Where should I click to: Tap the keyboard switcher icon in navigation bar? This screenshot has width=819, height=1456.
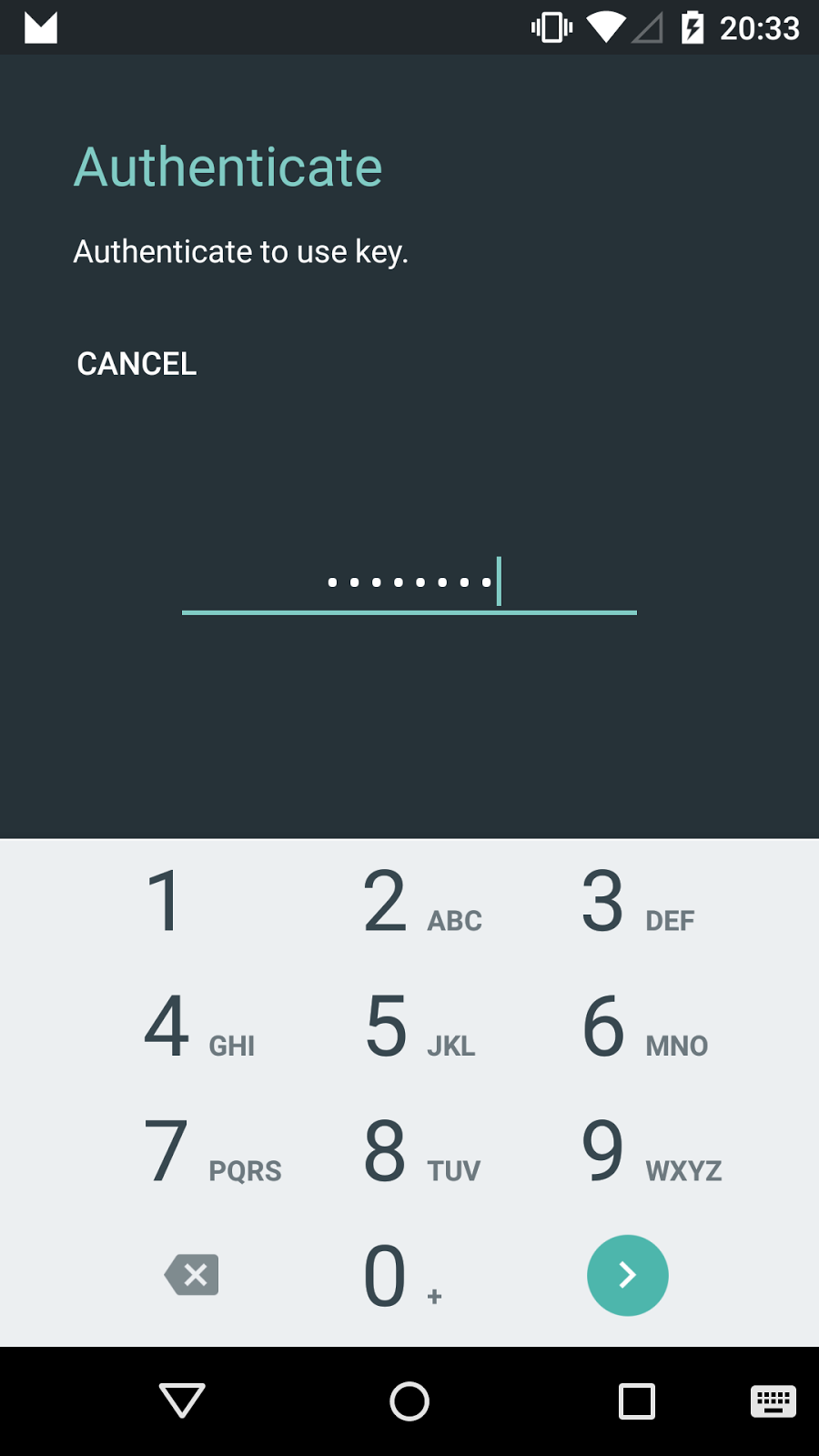tap(772, 1401)
